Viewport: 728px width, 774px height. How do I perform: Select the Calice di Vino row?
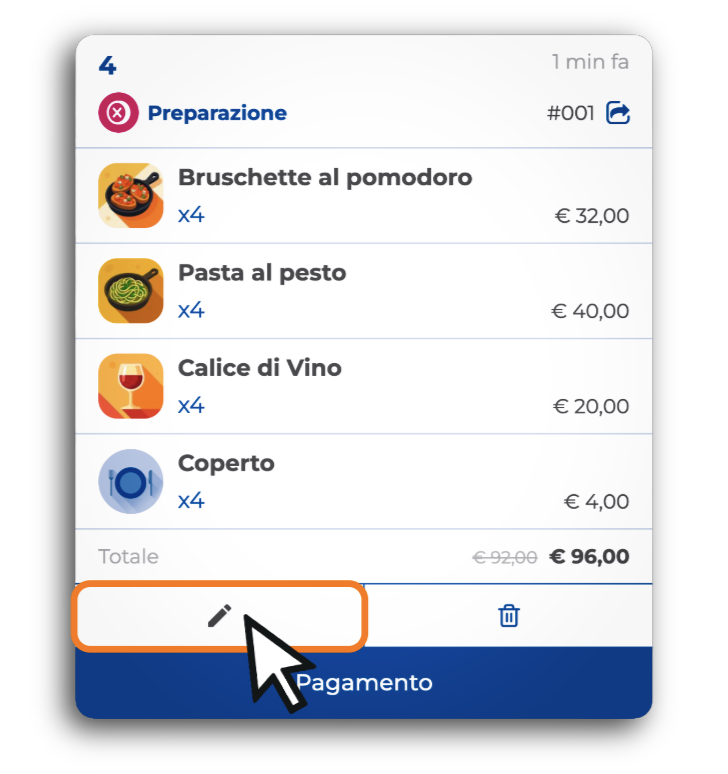pos(364,386)
